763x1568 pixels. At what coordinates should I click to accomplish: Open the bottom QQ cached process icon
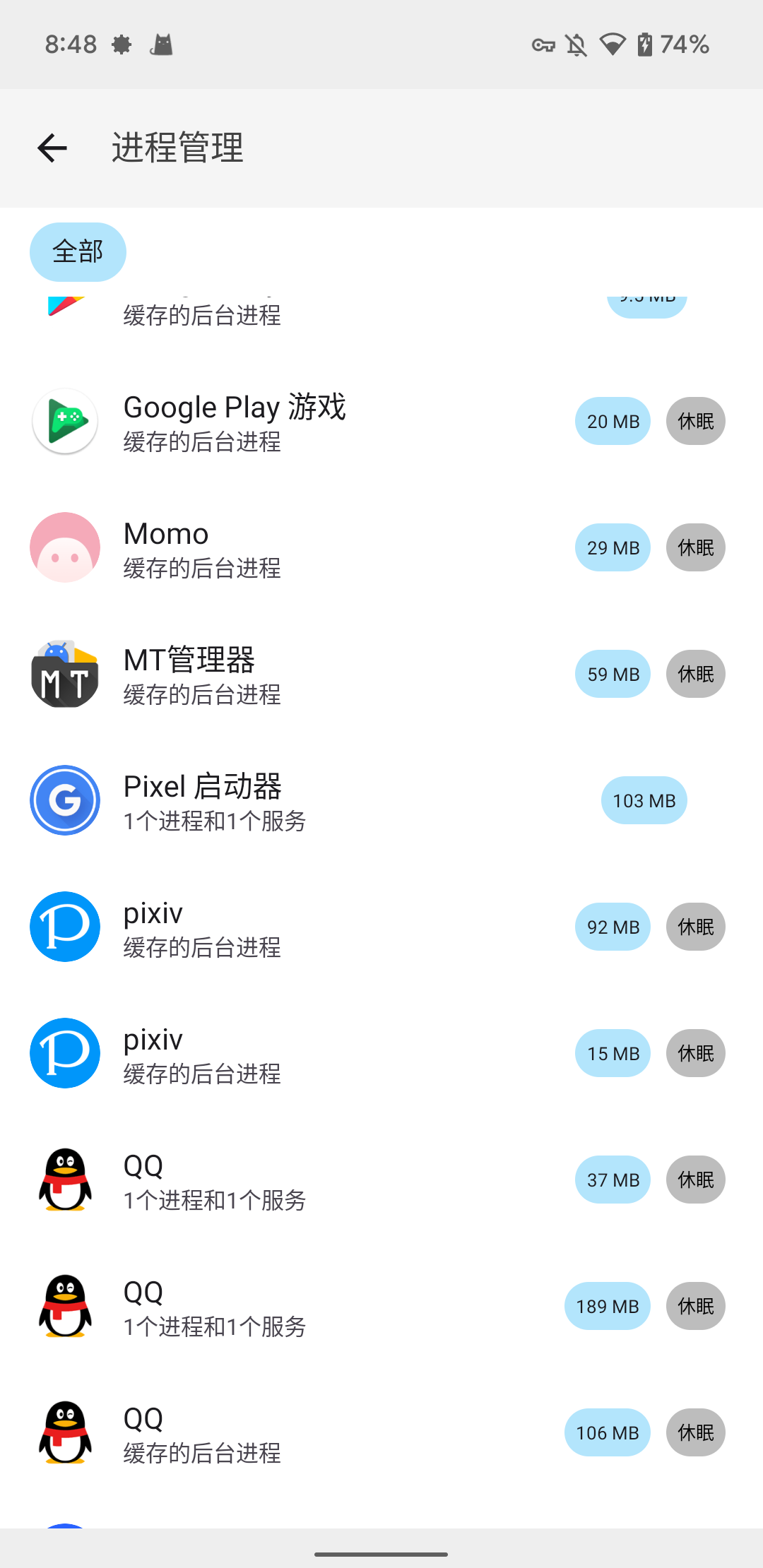click(64, 1432)
